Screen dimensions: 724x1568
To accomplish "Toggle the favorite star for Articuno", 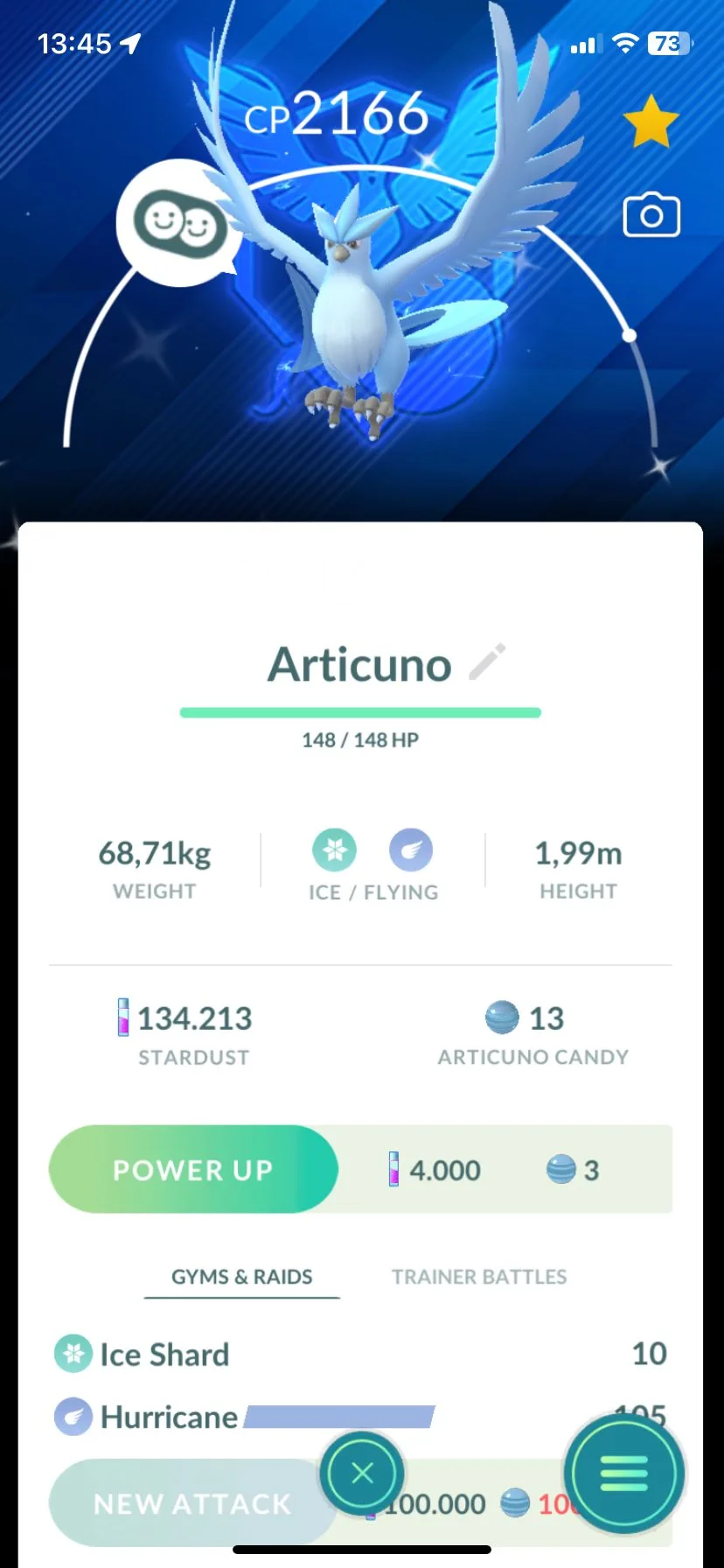I will (651, 122).
